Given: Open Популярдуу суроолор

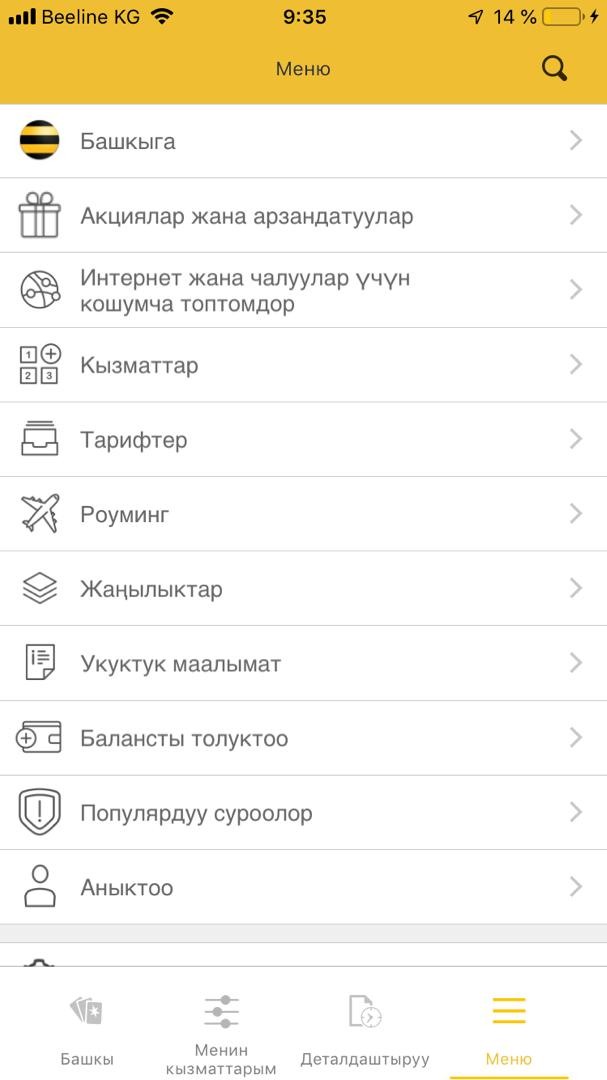Looking at the screenshot, I should pos(303,813).
